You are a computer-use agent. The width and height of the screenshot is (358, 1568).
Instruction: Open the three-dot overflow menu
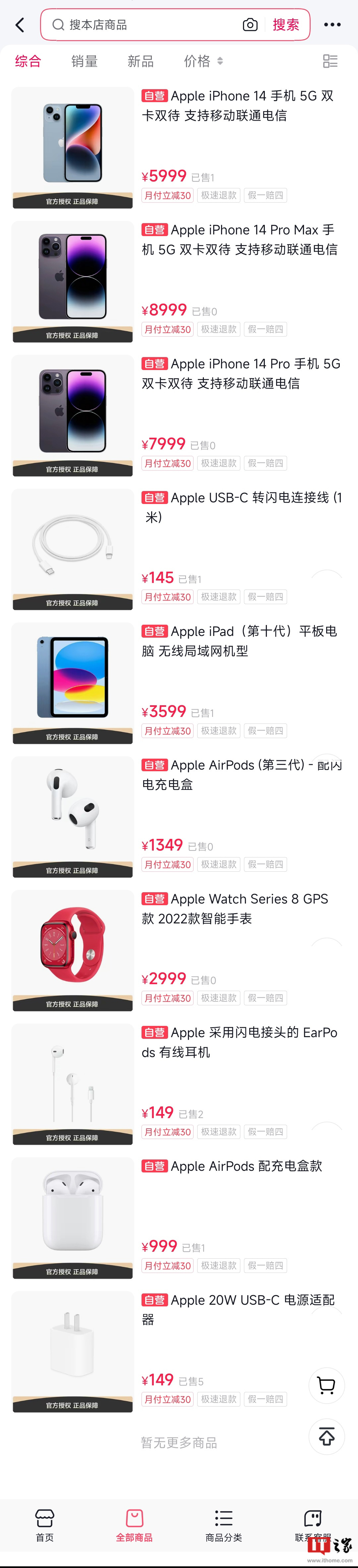[332, 25]
